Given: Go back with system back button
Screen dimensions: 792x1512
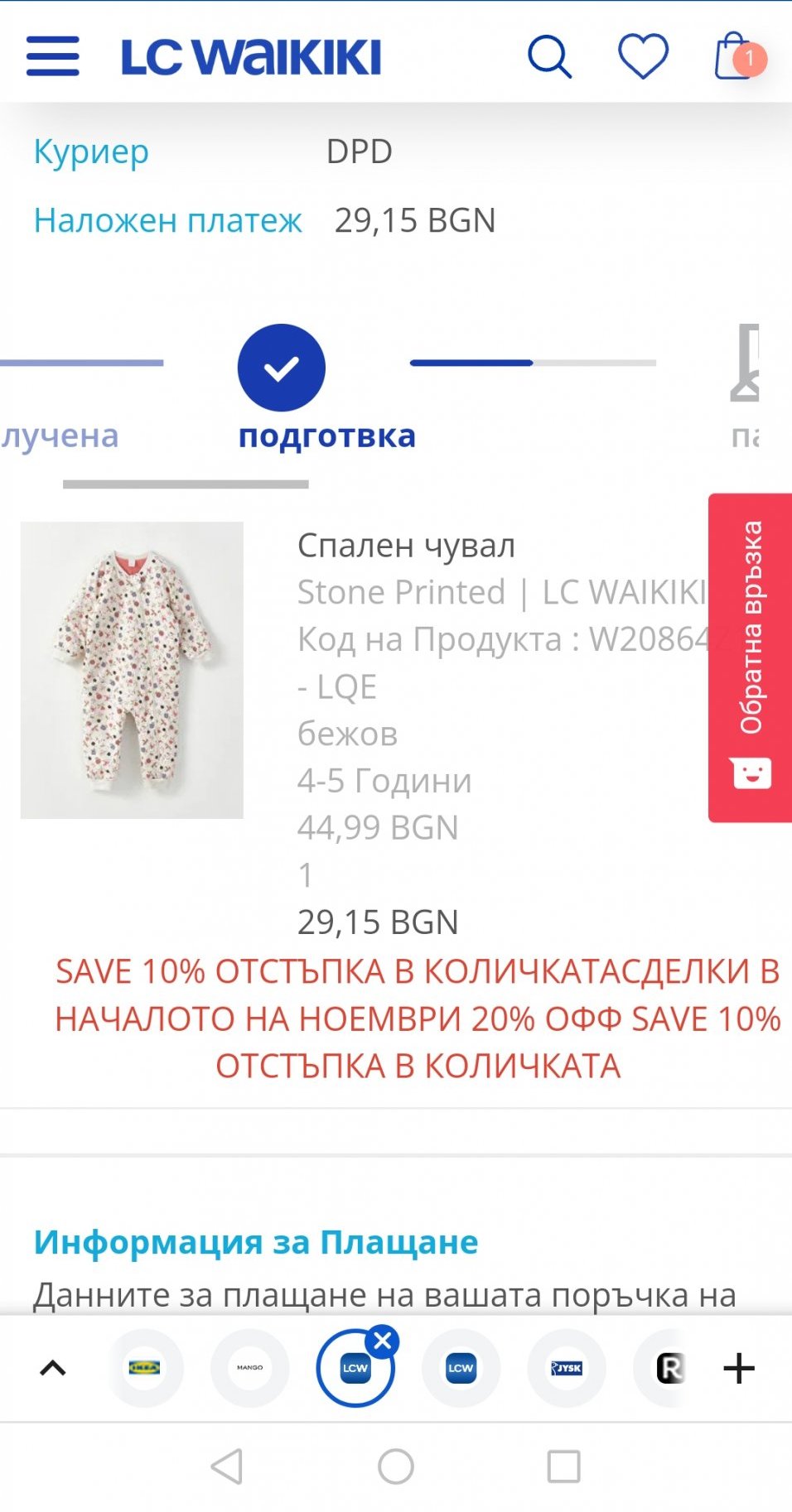Looking at the screenshot, I should pyautogui.click(x=227, y=1466).
